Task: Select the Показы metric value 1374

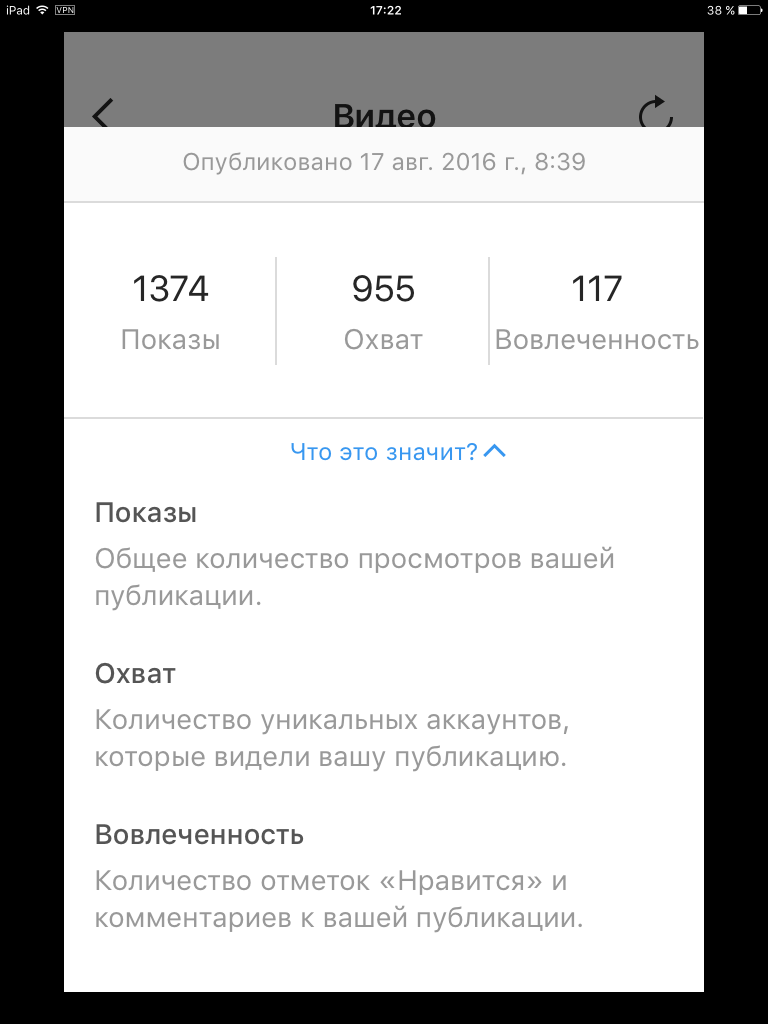Action: pyautogui.click(x=170, y=289)
